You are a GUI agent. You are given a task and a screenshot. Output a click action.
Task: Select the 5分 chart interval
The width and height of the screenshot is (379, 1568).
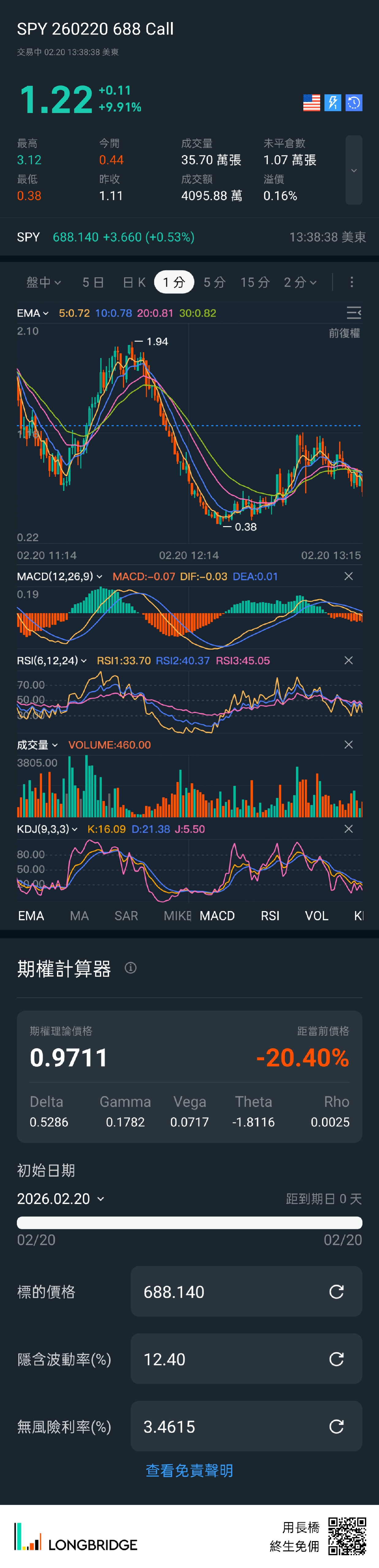pyautogui.click(x=214, y=282)
